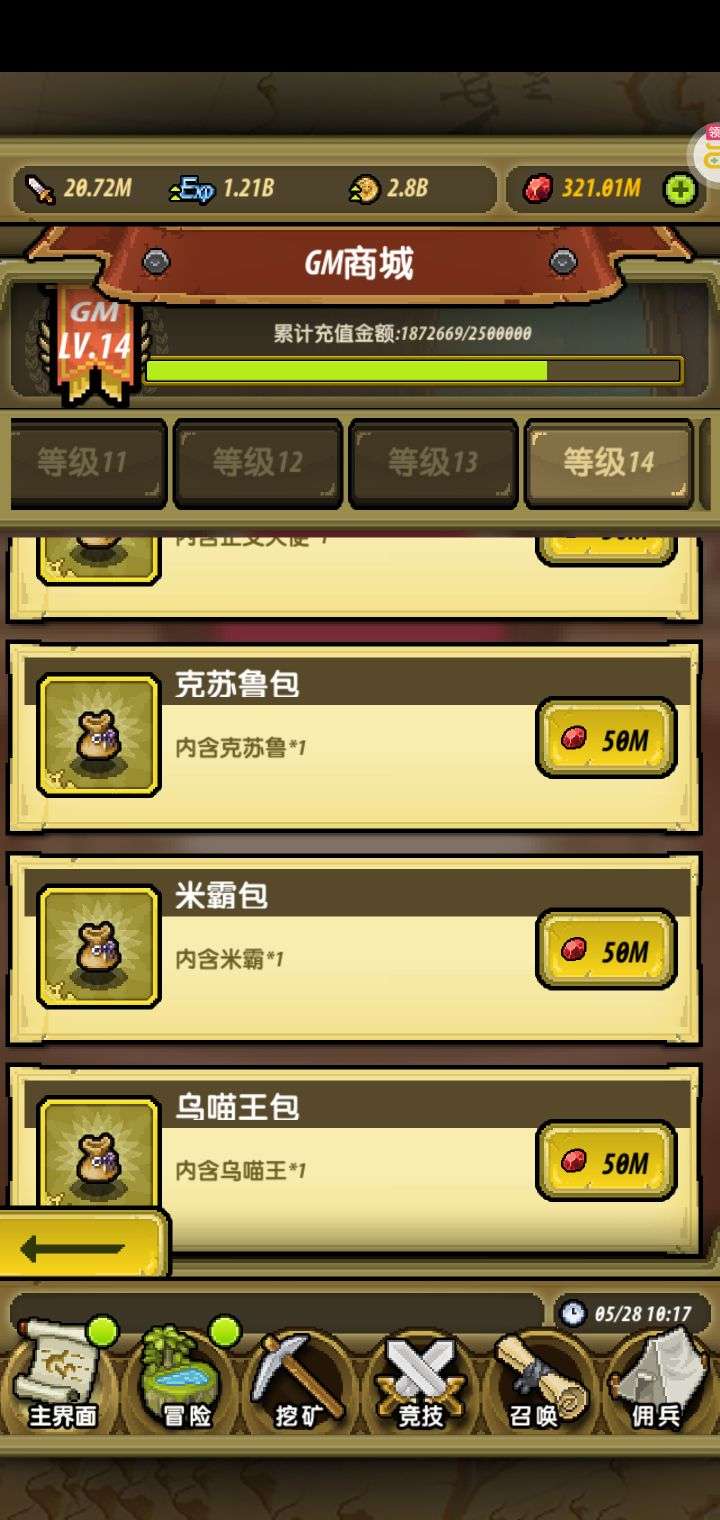The image size is (720, 1520).
Task: Select the 等级14 tab
Action: (x=609, y=463)
